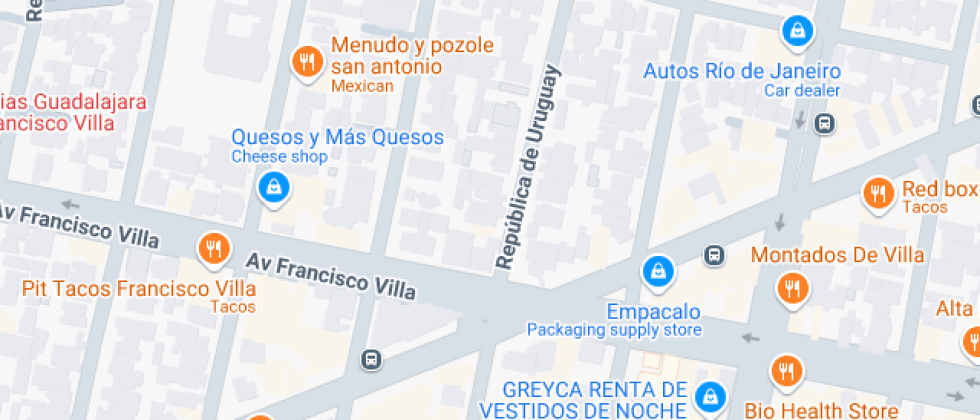
Task: Select GREYCA RENTA DE VESTIDOS DE NOCHE pin
Action: (x=711, y=396)
